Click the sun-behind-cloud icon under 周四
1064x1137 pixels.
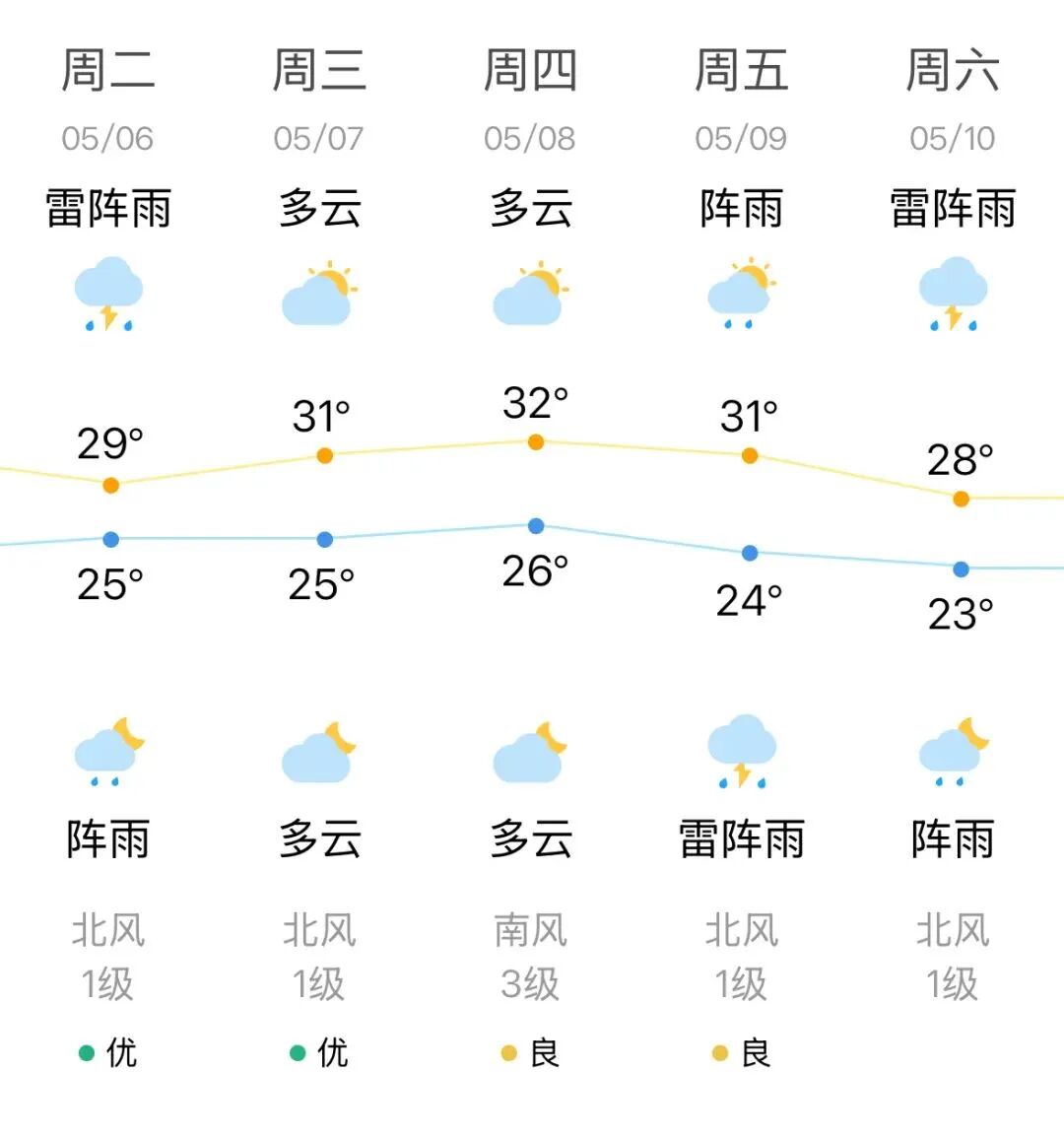click(x=532, y=294)
